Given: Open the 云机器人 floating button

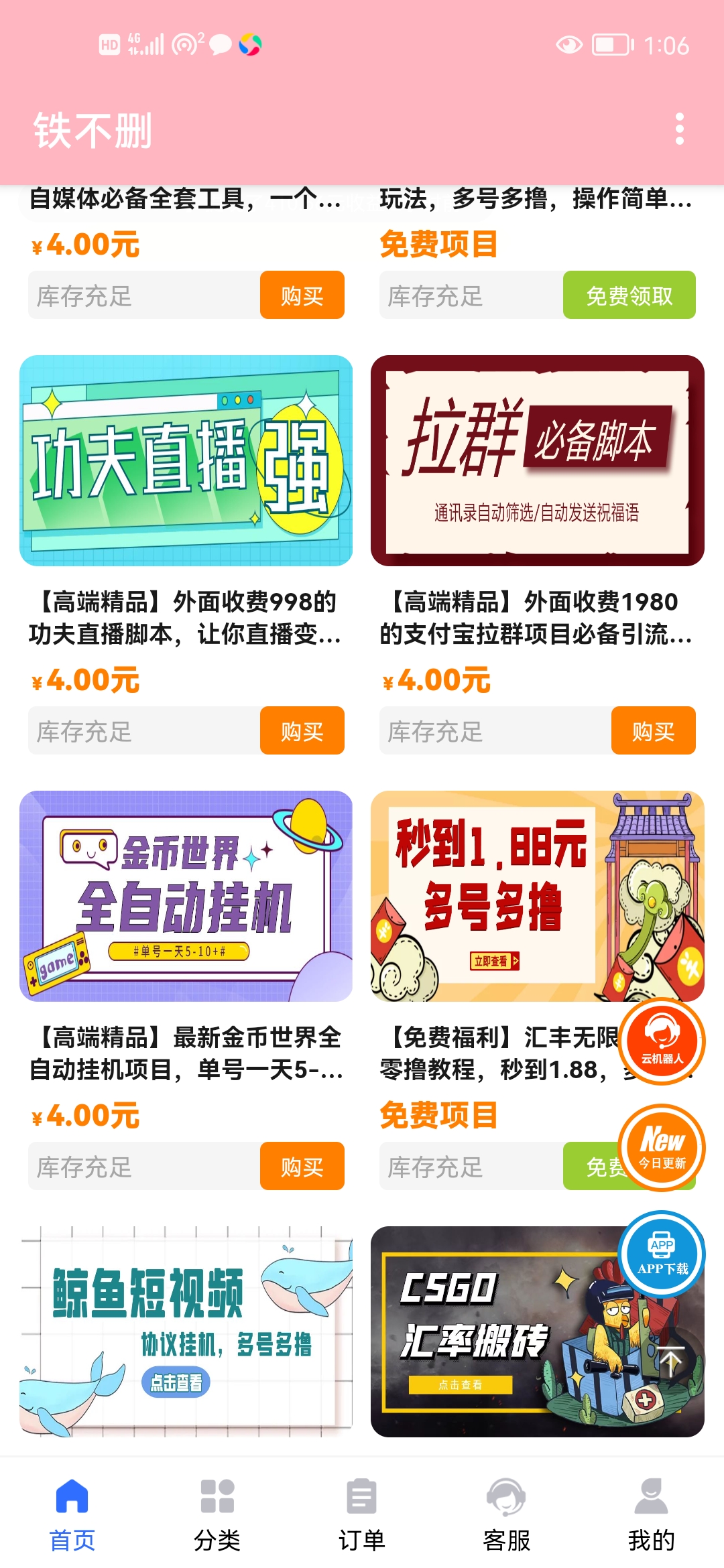Looking at the screenshot, I should click(662, 1041).
